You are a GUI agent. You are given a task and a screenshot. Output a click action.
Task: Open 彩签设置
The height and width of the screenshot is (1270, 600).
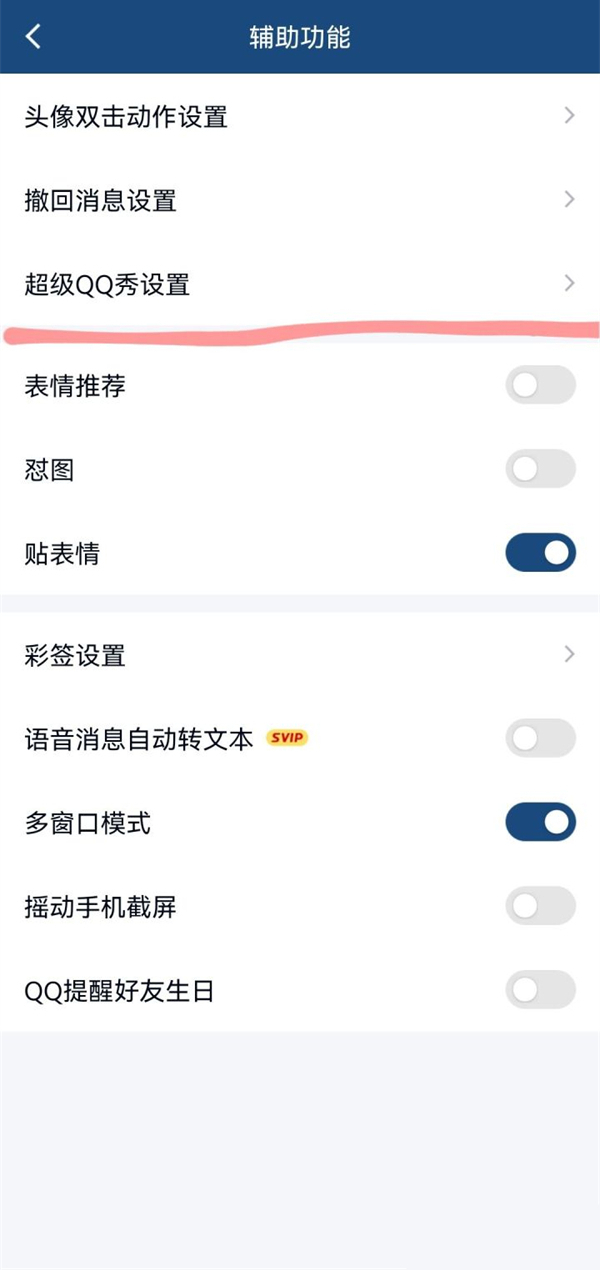tap(300, 656)
